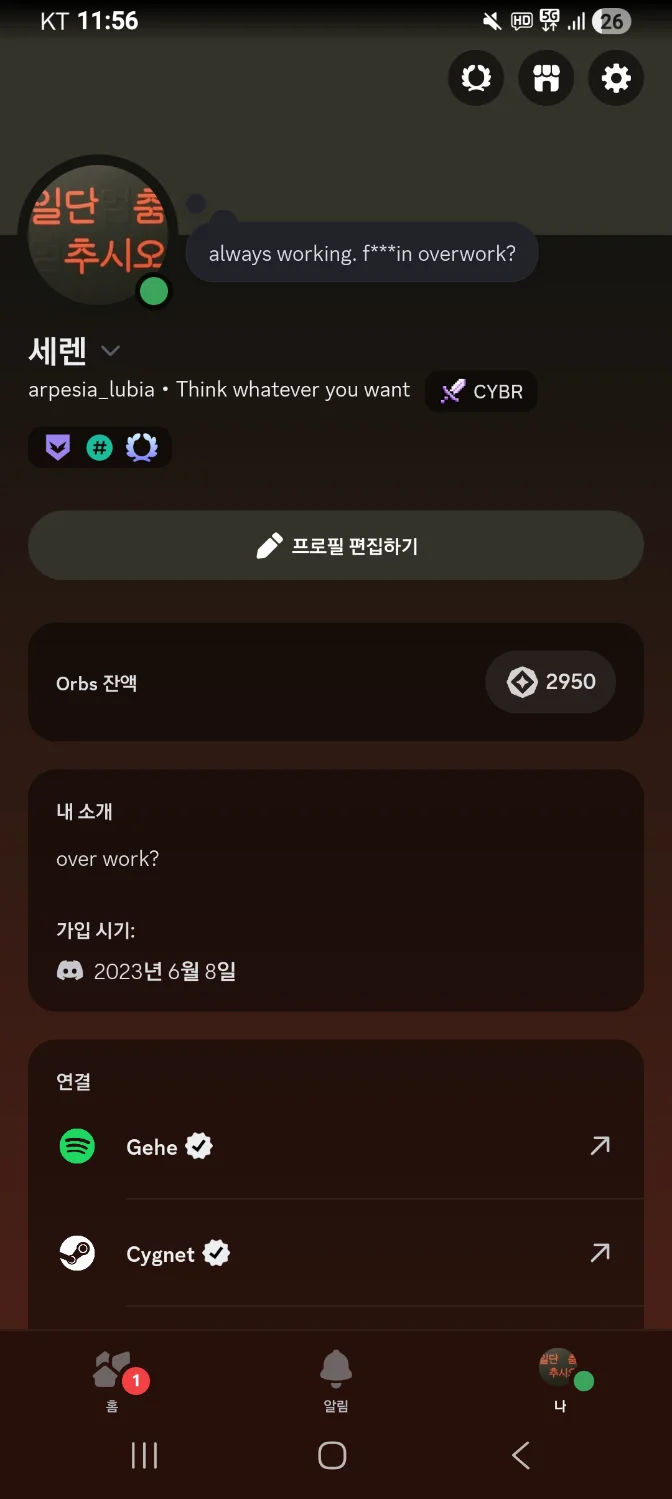Expand the account switcher chevron beside 세렌
Image resolution: width=672 pixels, height=1499 pixels.
[x=111, y=350]
